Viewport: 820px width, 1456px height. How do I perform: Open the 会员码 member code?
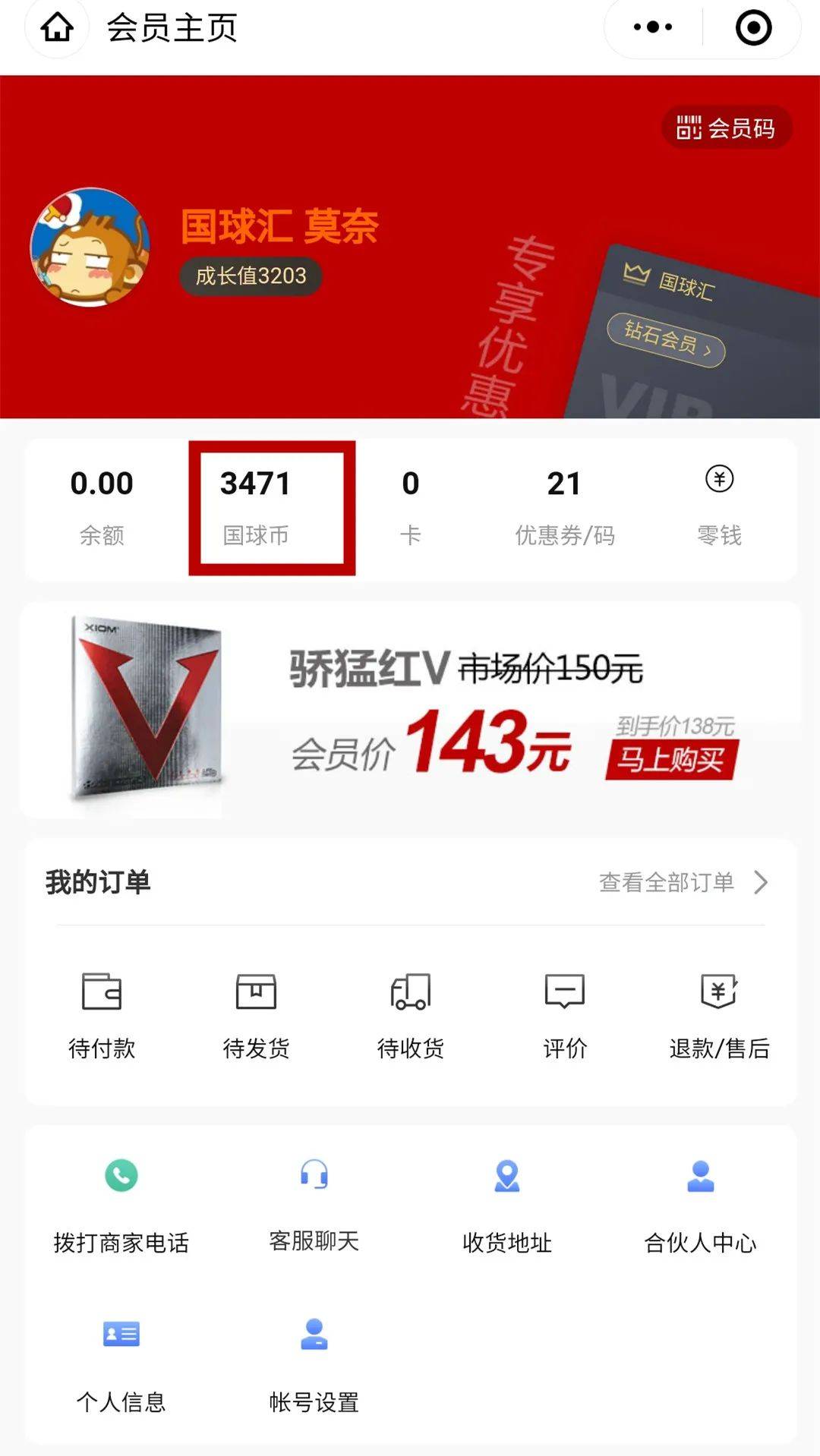(x=725, y=129)
